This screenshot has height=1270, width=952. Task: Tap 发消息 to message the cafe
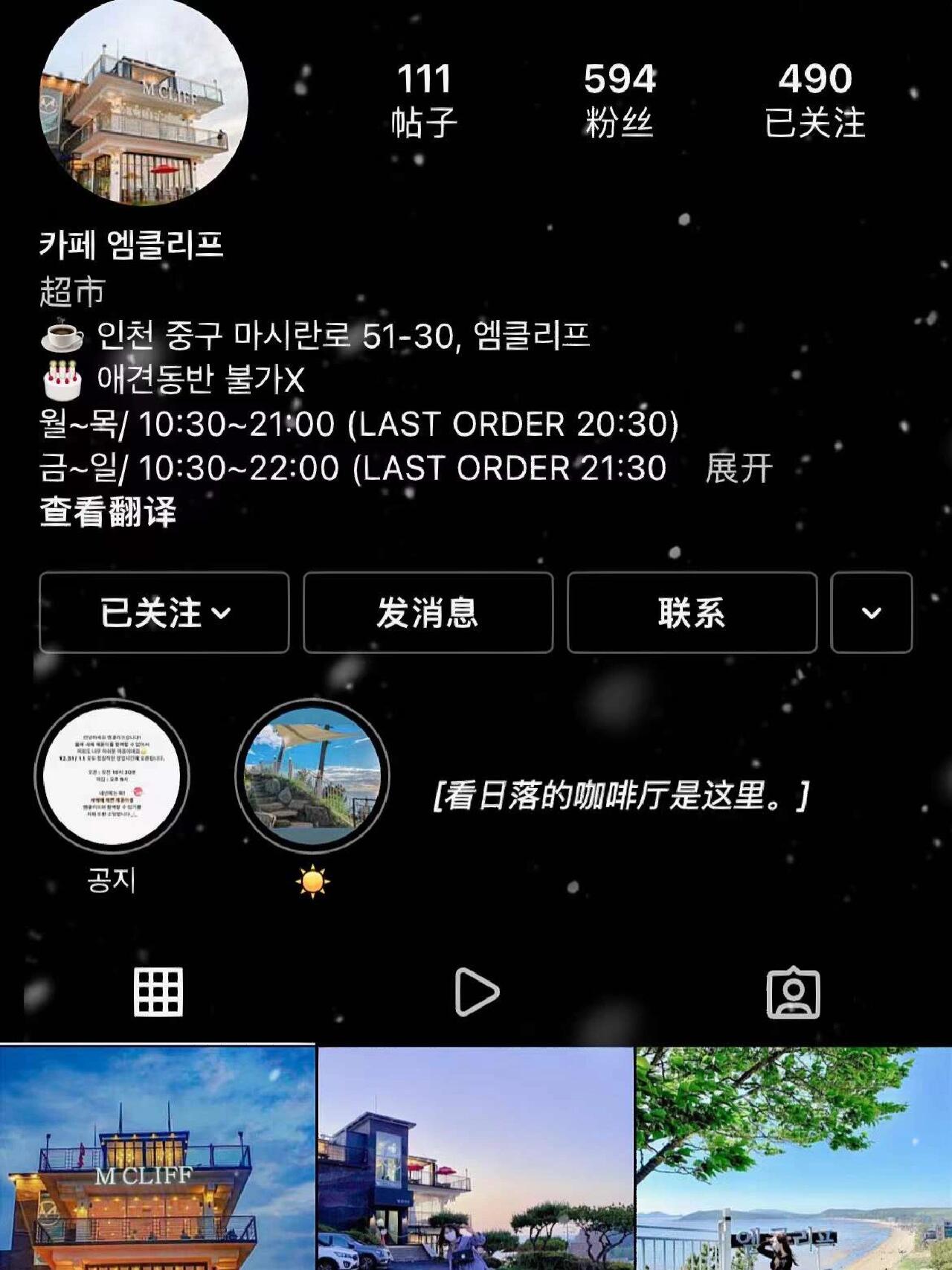click(x=428, y=612)
